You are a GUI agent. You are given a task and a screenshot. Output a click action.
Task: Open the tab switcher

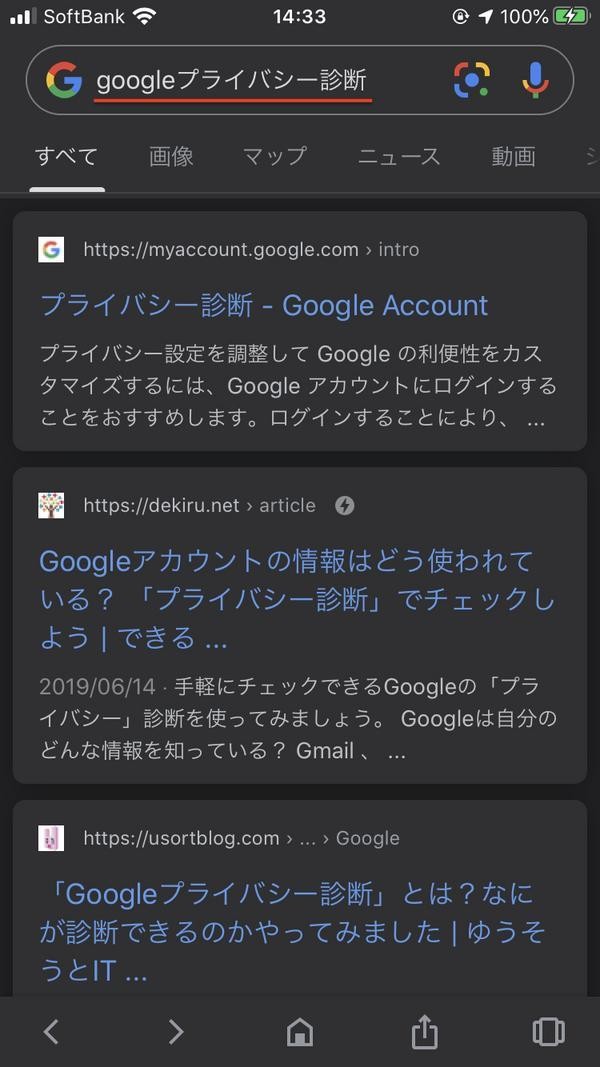[548, 1032]
